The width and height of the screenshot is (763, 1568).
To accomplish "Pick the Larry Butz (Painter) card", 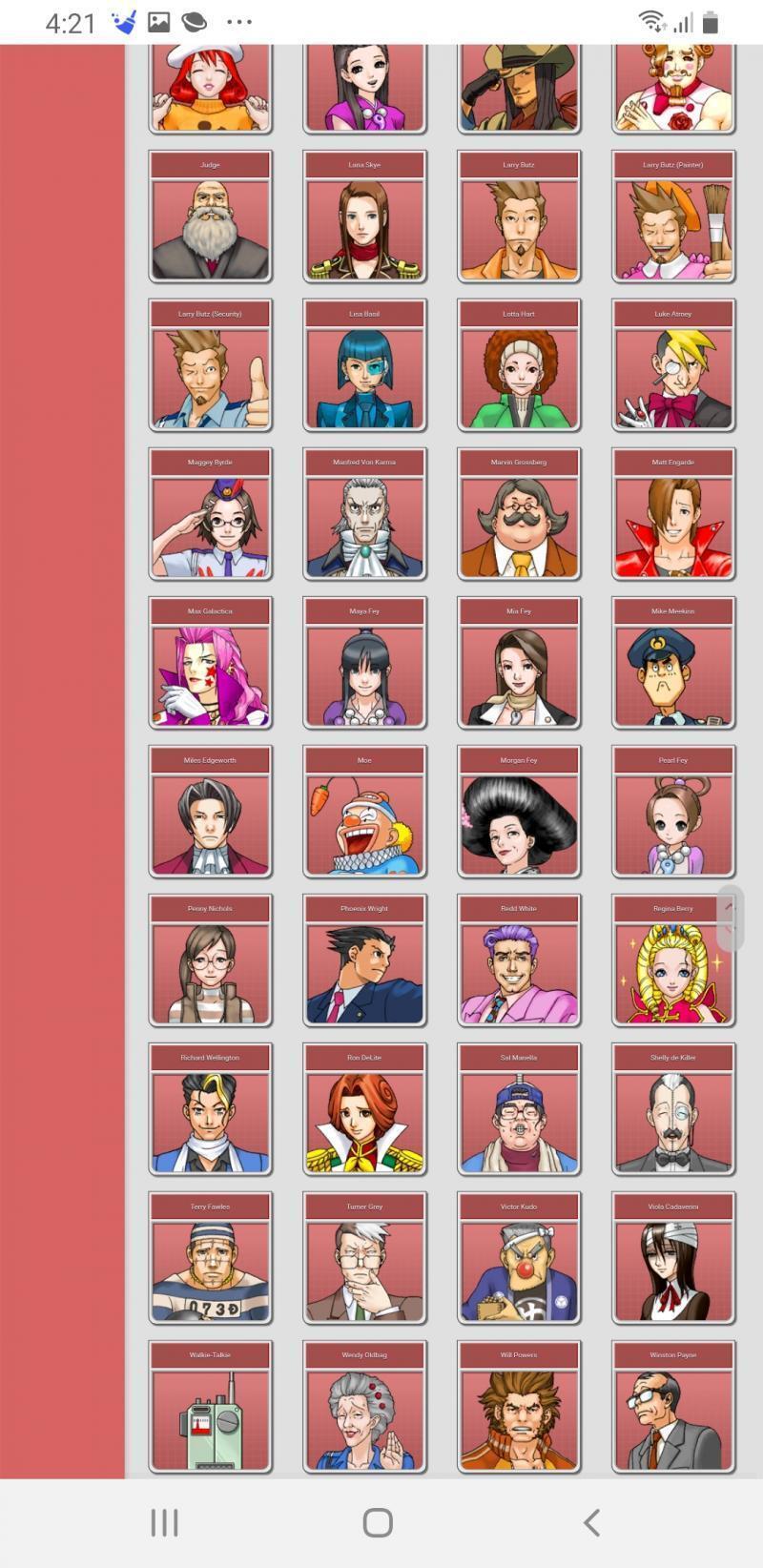I will coord(673,217).
